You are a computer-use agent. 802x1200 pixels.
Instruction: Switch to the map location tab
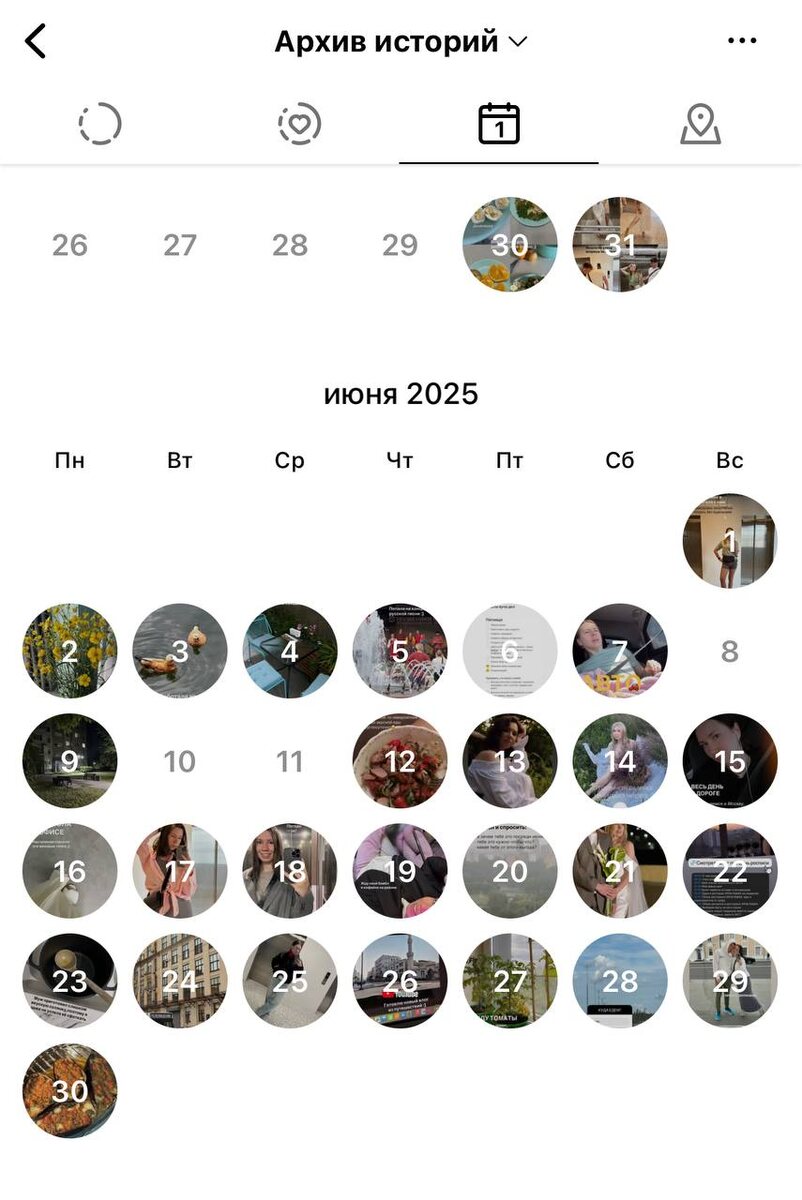tap(700, 125)
